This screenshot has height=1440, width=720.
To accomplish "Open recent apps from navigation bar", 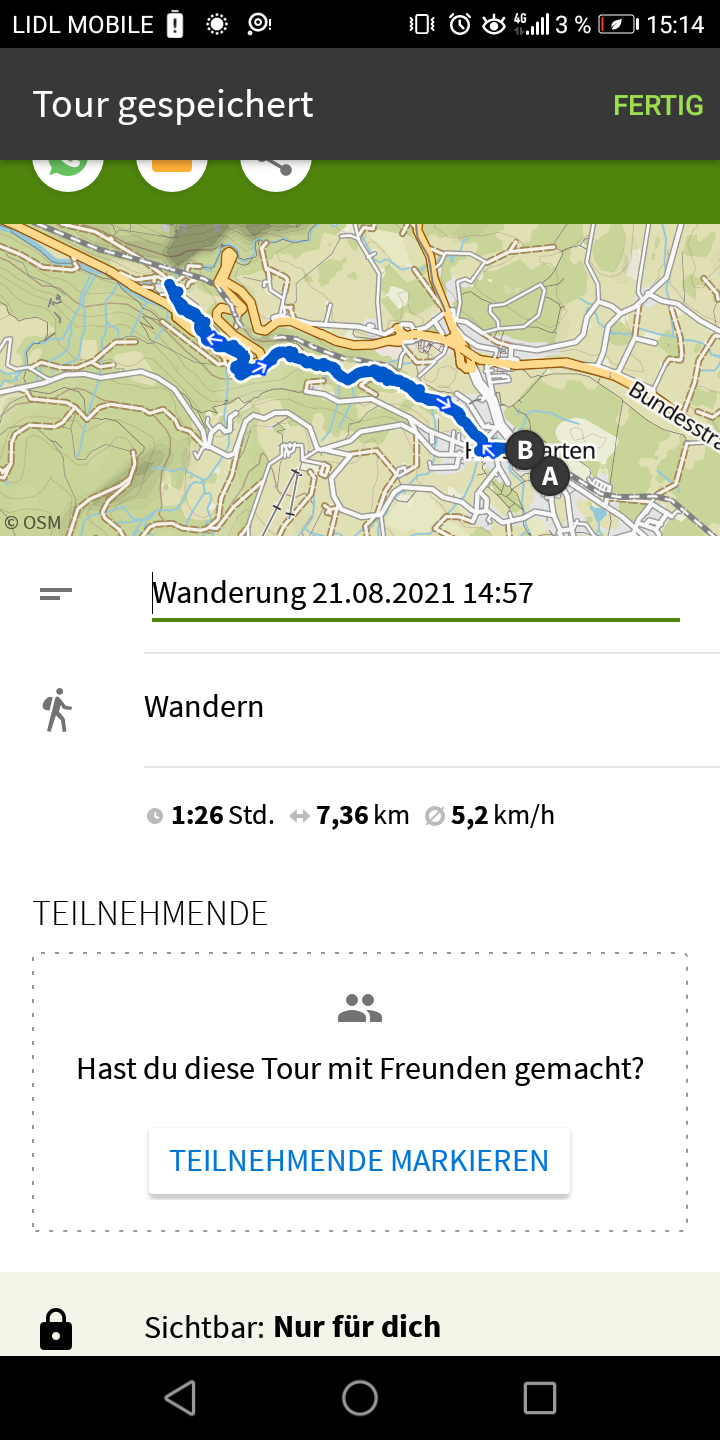I will pos(540,1398).
